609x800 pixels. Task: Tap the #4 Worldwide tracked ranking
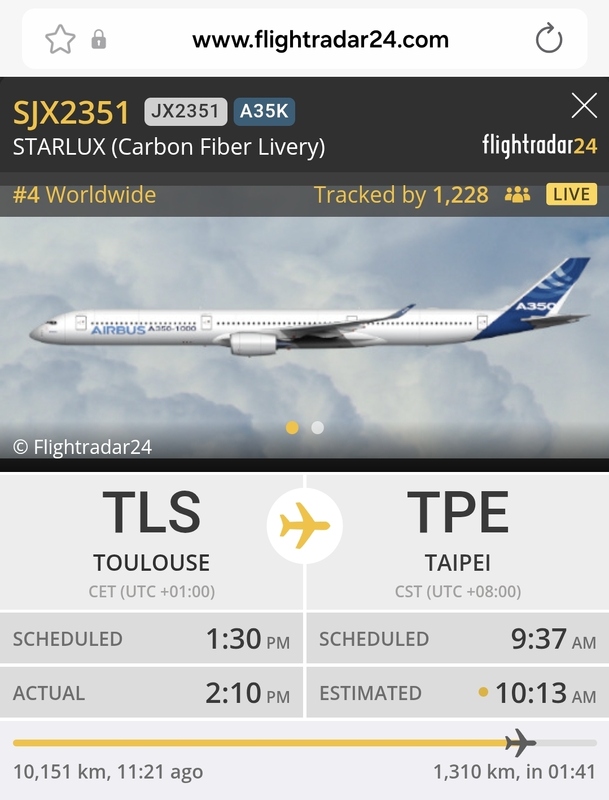click(x=84, y=194)
